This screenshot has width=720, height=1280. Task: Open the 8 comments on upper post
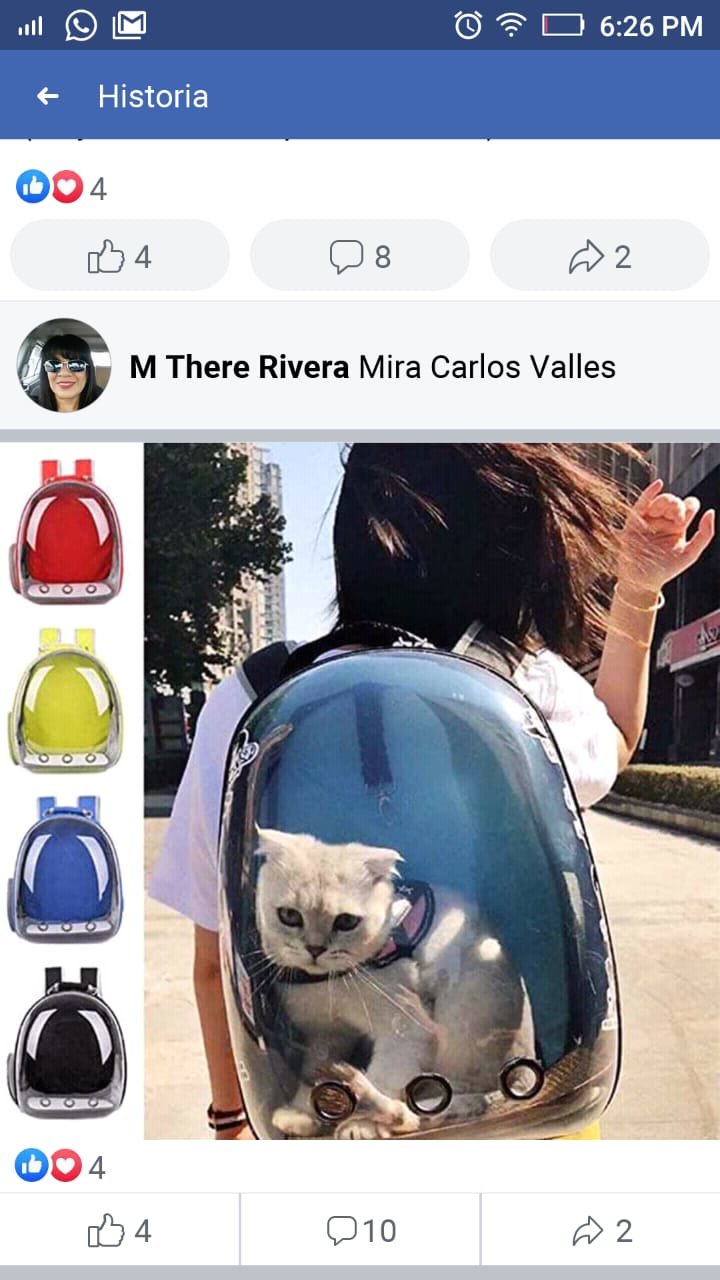[x=360, y=257]
